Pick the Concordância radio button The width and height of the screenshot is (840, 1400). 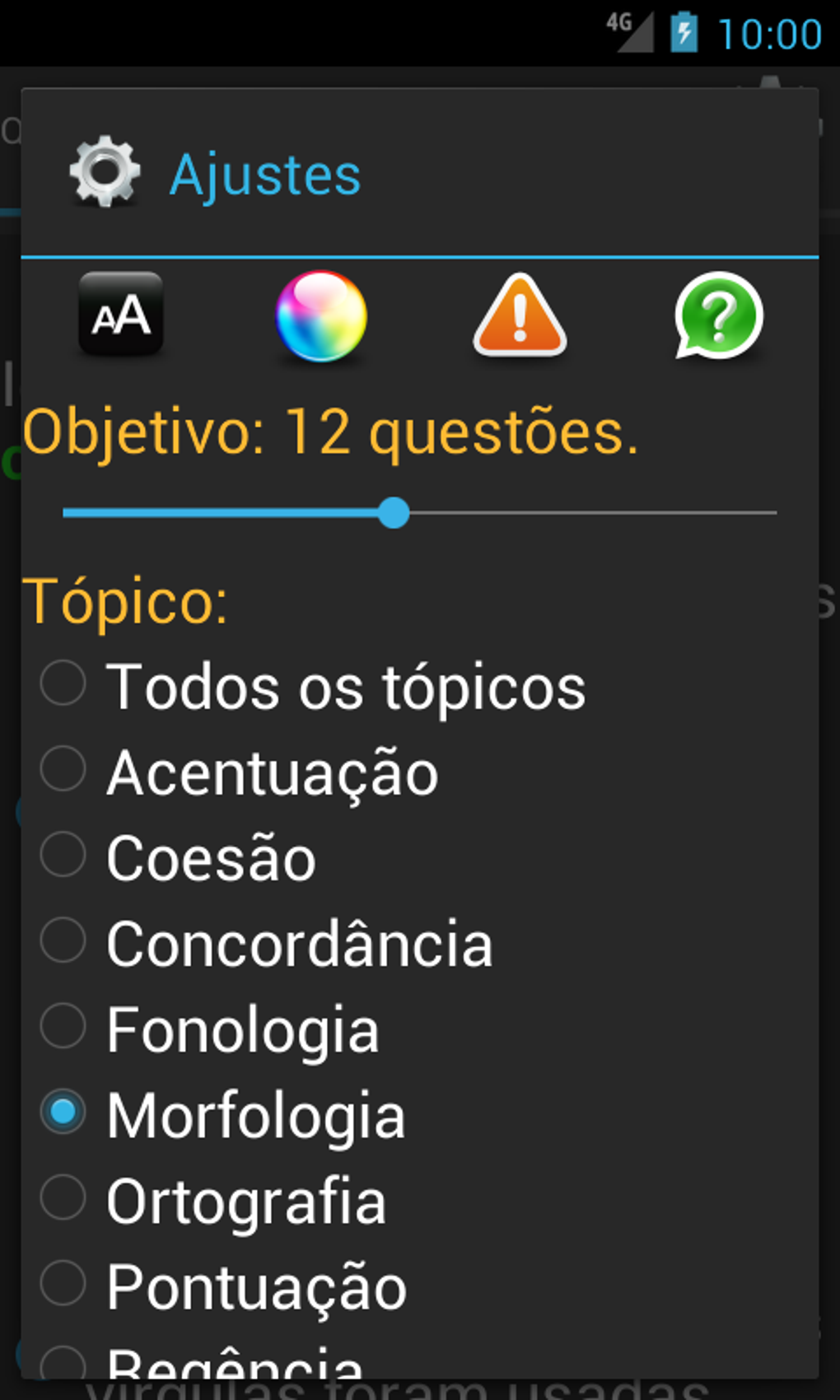(63, 940)
